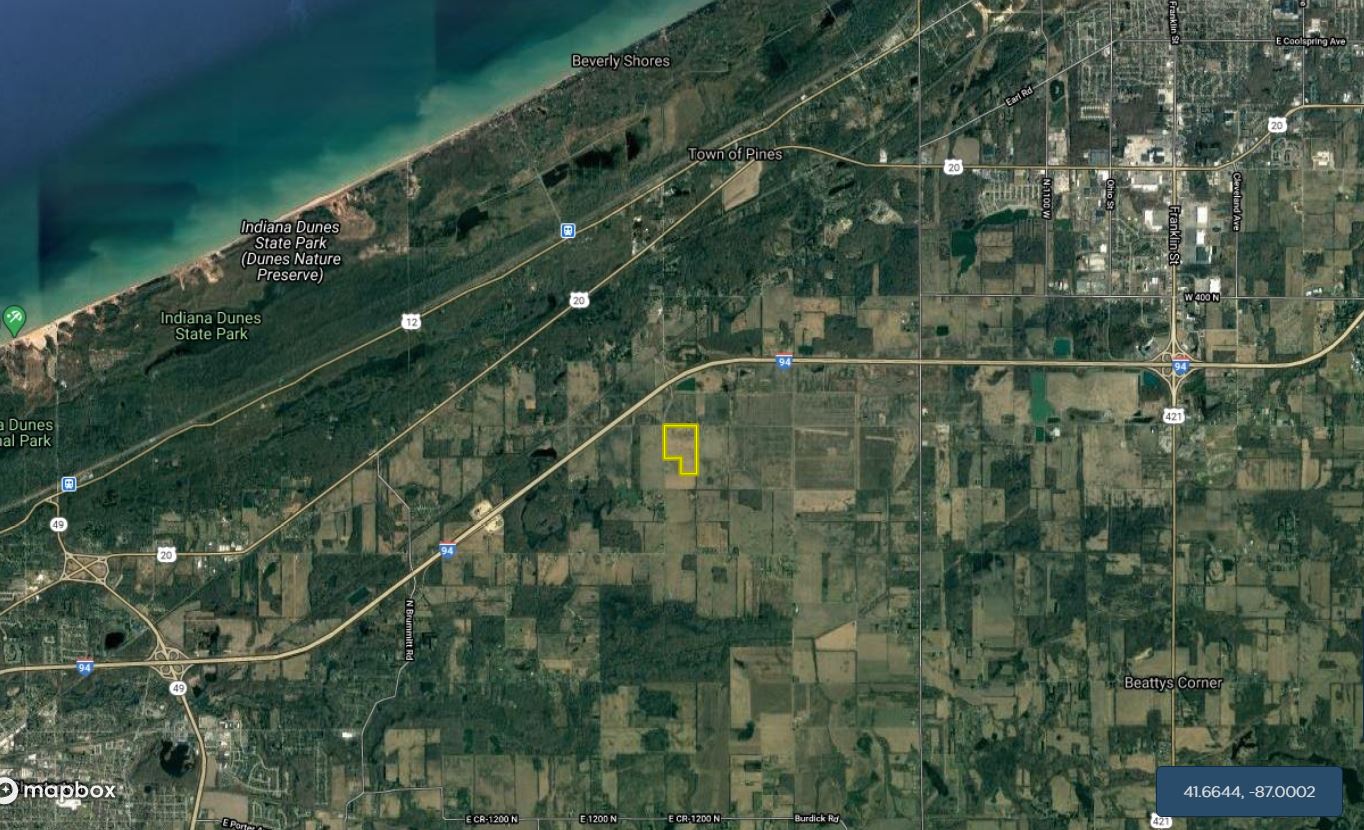Tap the coordinates box 41.6644, -87.0002
The image size is (1364, 830).
coord(1249,792)
